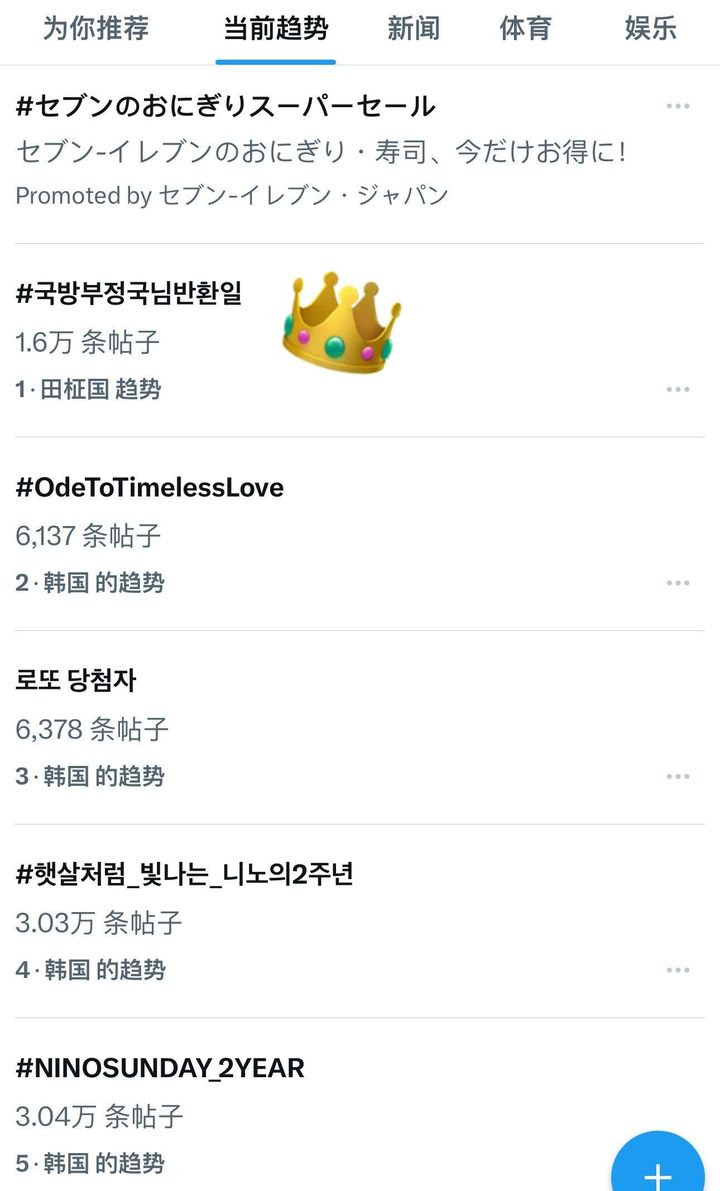Open the 新闻 tab

point(414,29)
